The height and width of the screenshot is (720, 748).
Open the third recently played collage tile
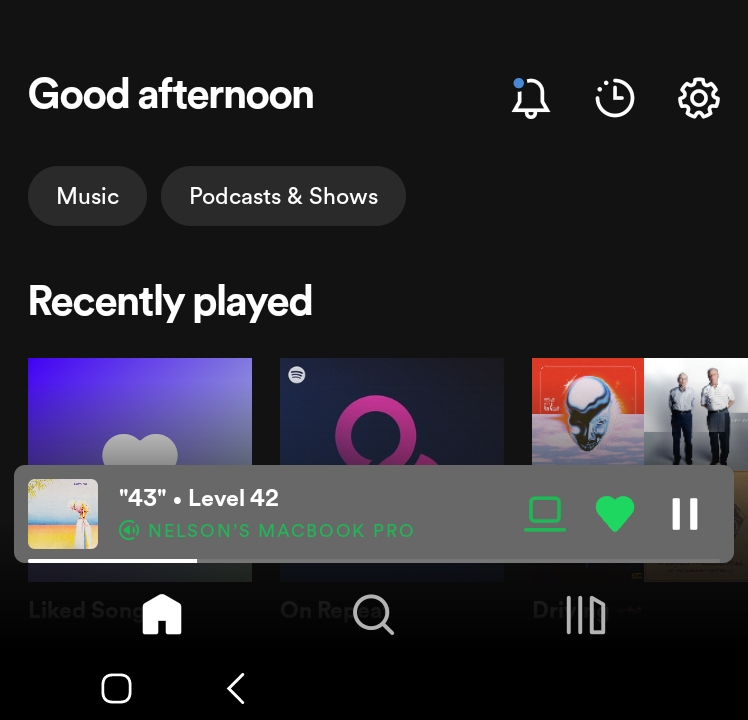pyautogui.click(x=640, y=410)
